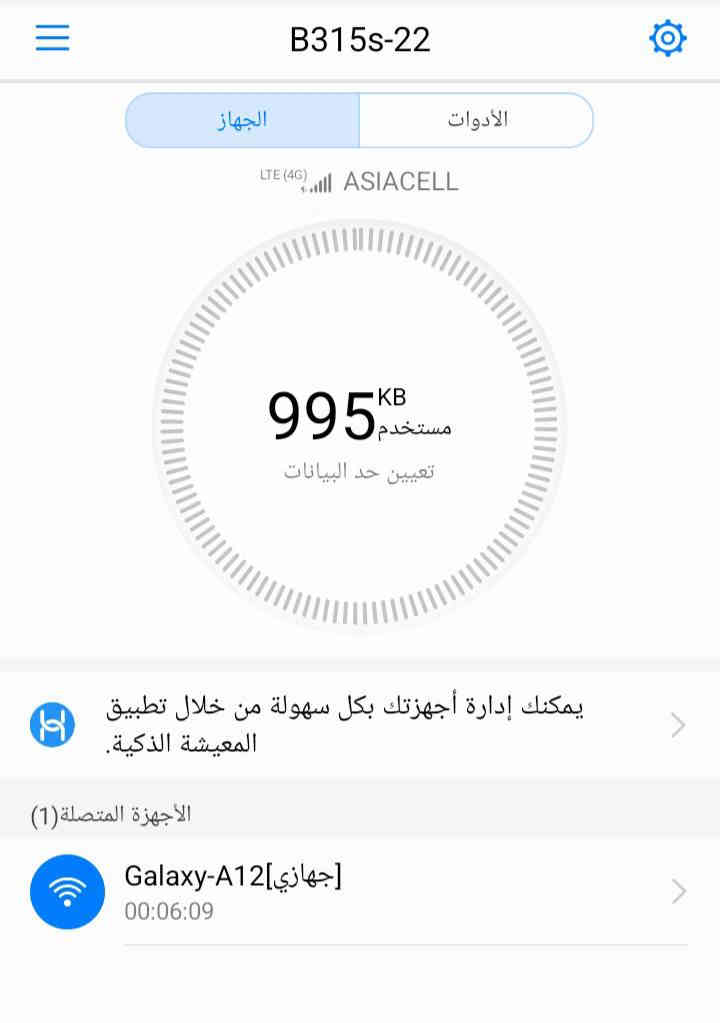Open router settings via the gear icon
The height and width of the screenshot is (1023, 720).
coord(667,38)
